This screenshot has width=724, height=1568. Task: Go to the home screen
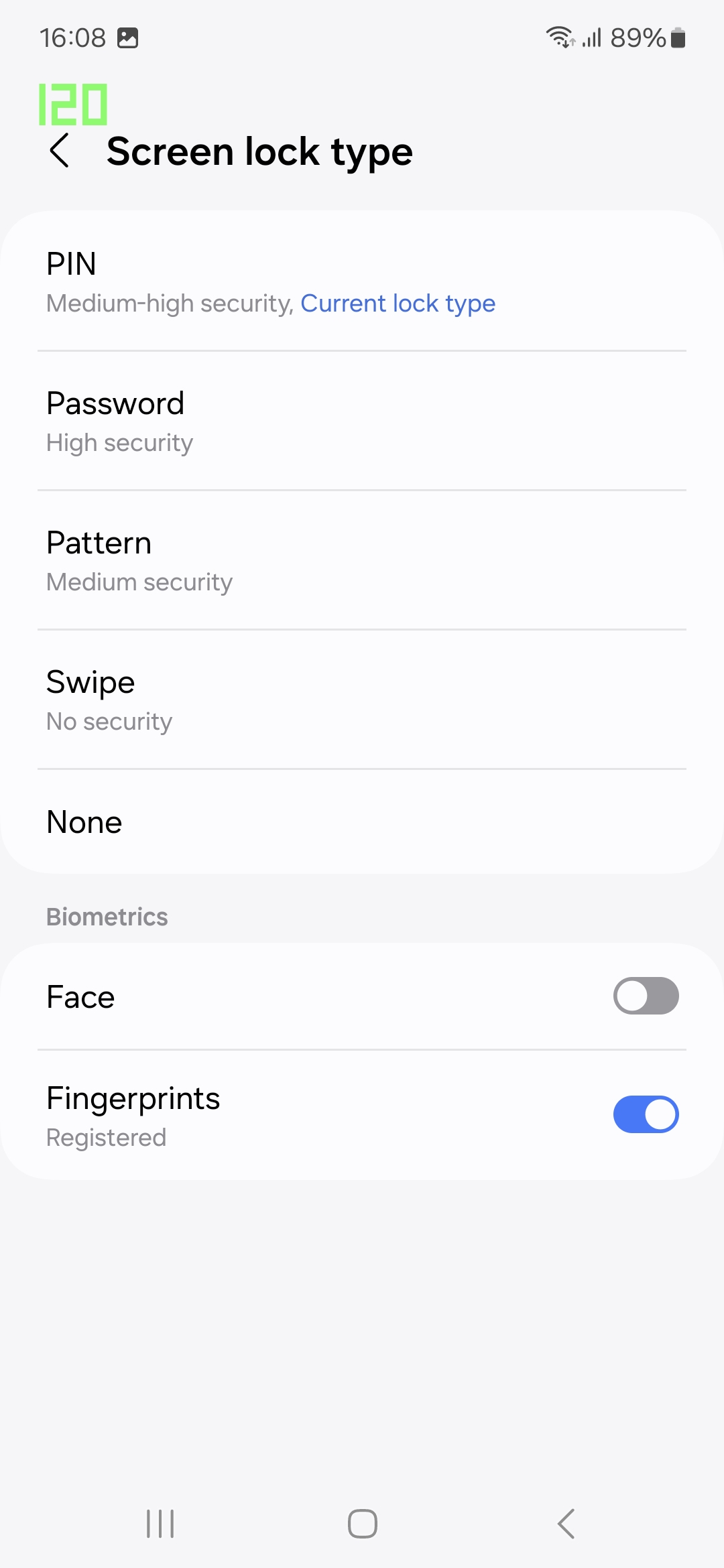tap(362, 1523)
